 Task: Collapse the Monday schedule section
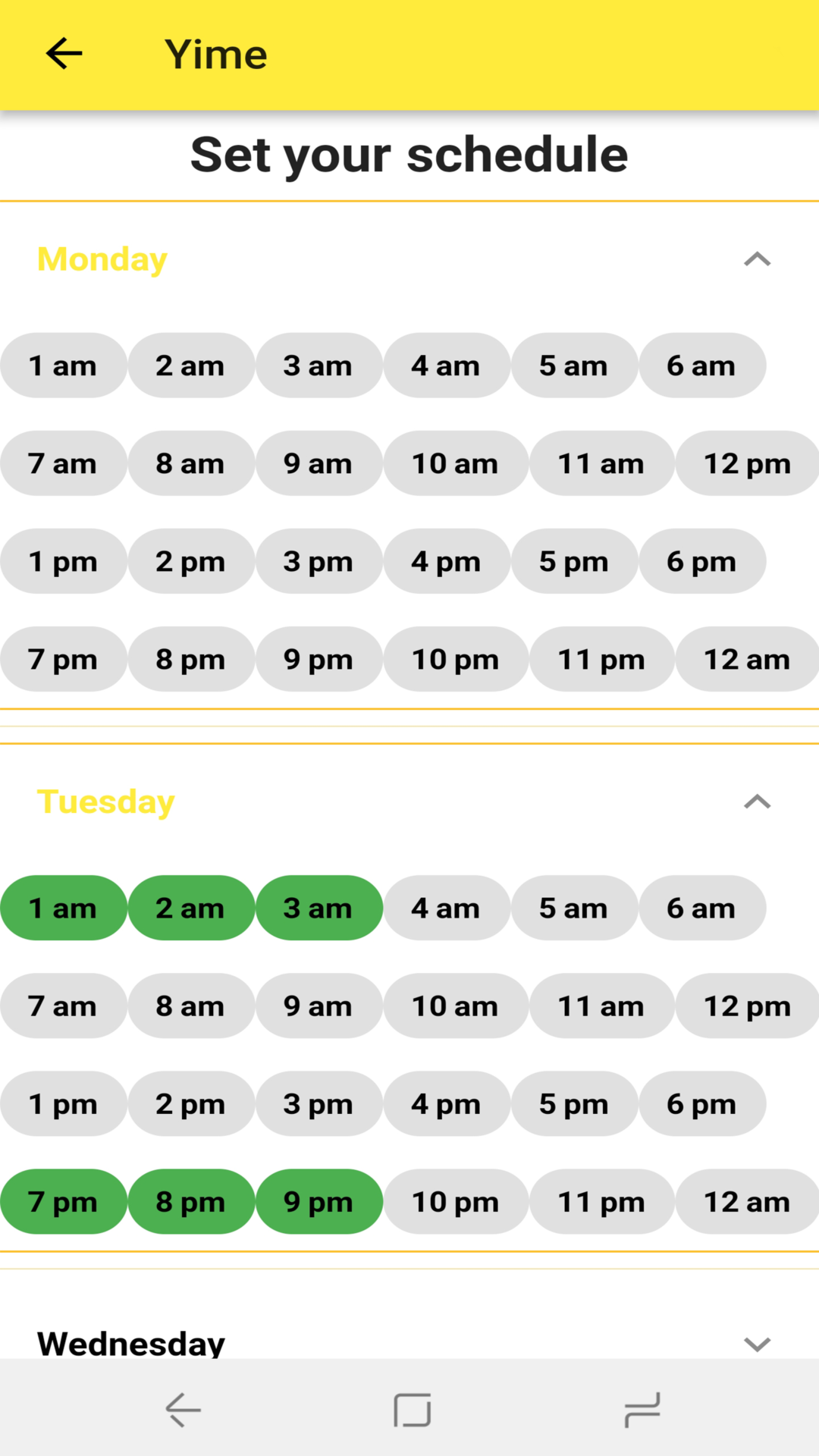[x=757, y=259]
